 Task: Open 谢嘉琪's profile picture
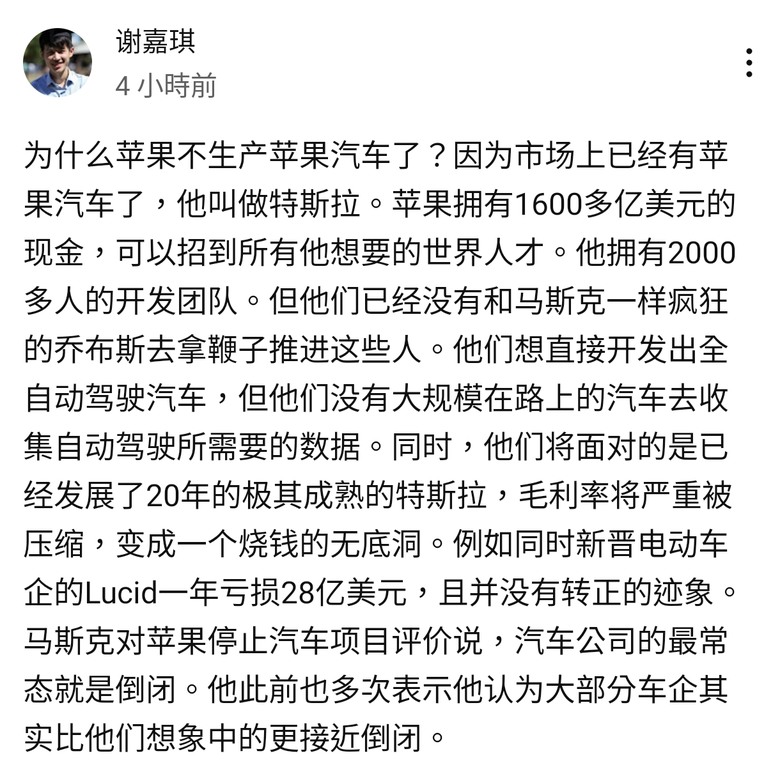pyautogui.click(x=57, y=62)
